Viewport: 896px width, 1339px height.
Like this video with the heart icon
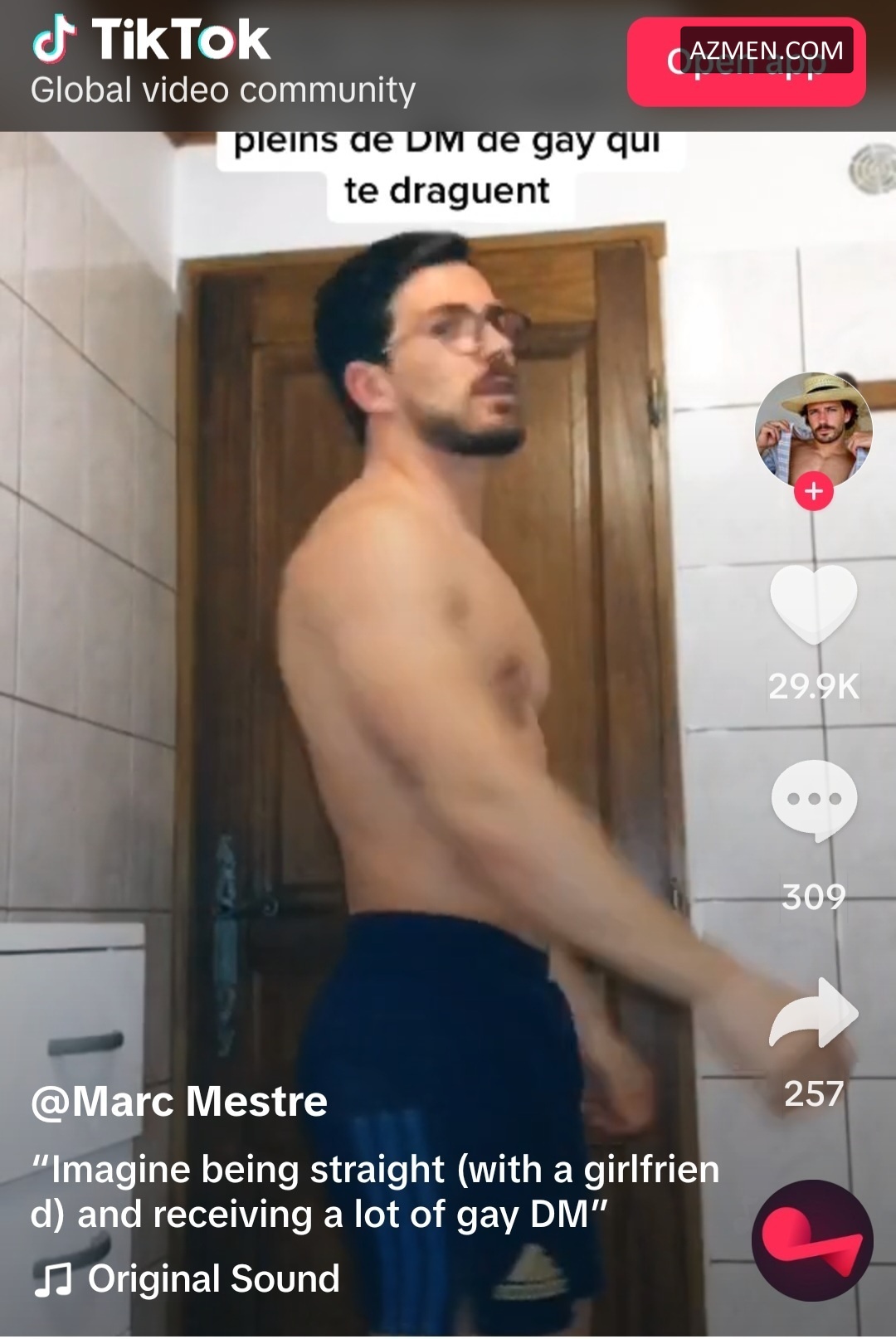[x=813, y=606]
